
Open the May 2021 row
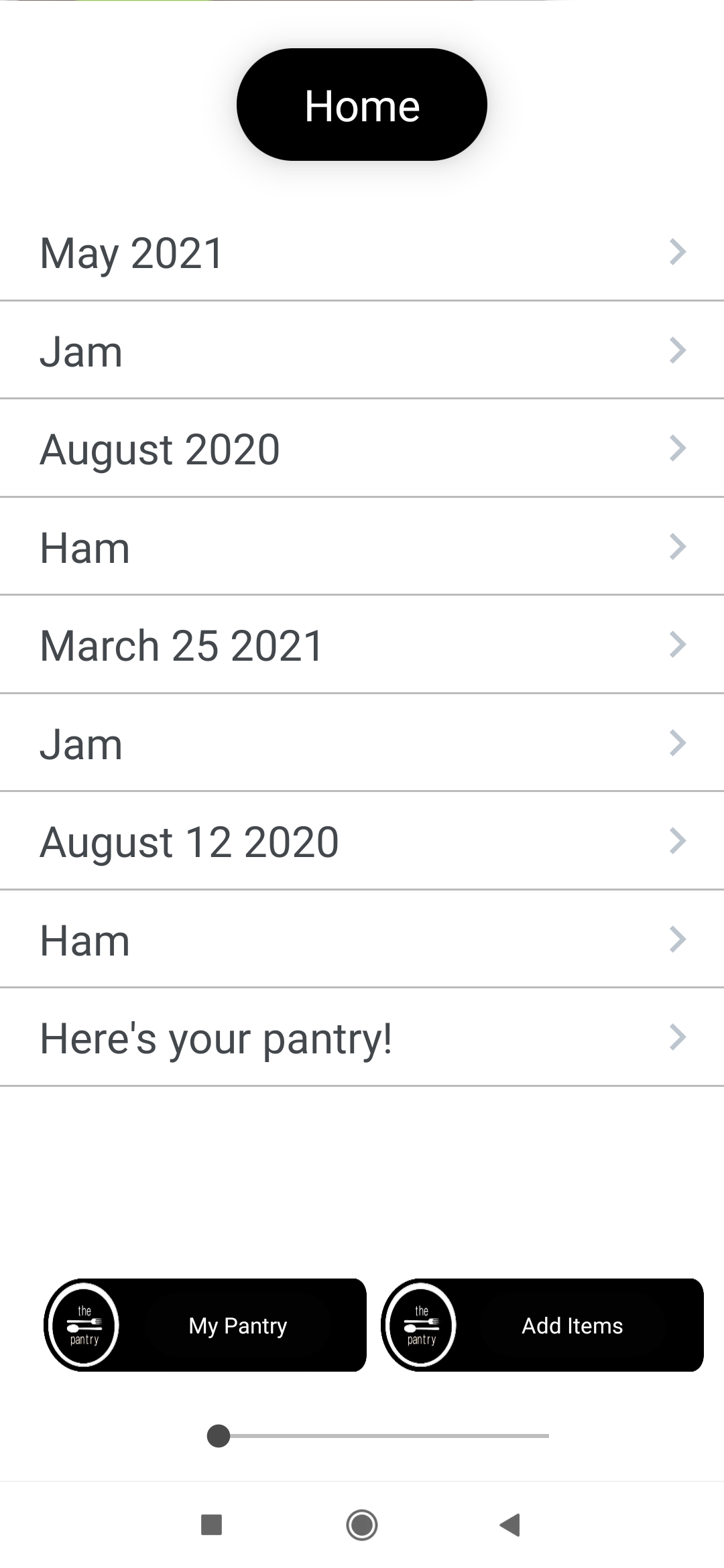pos(362,253)
